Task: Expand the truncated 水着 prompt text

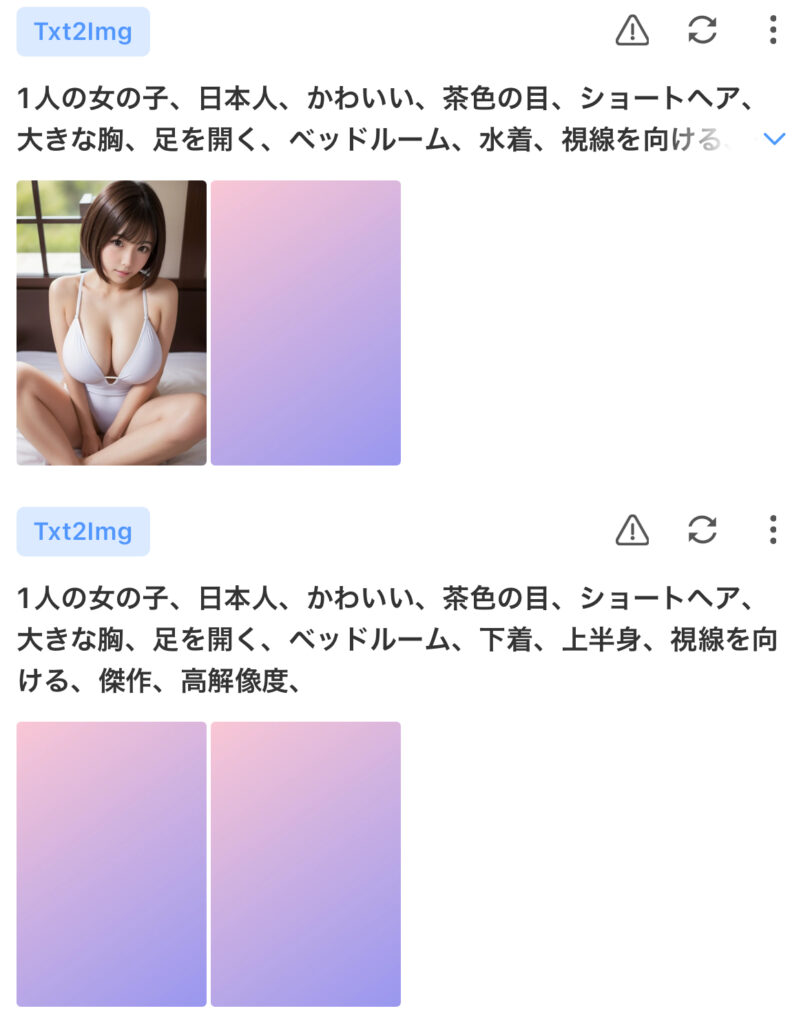Action: 774,140
